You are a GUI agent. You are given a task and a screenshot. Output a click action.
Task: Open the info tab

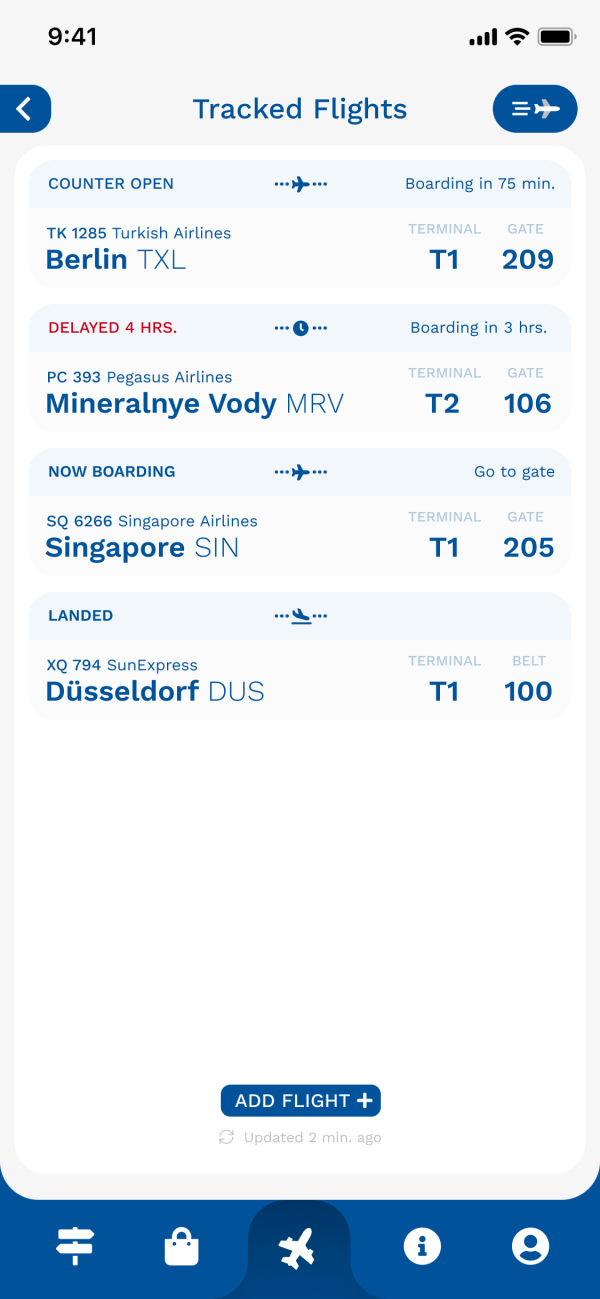click(422, 1246)
